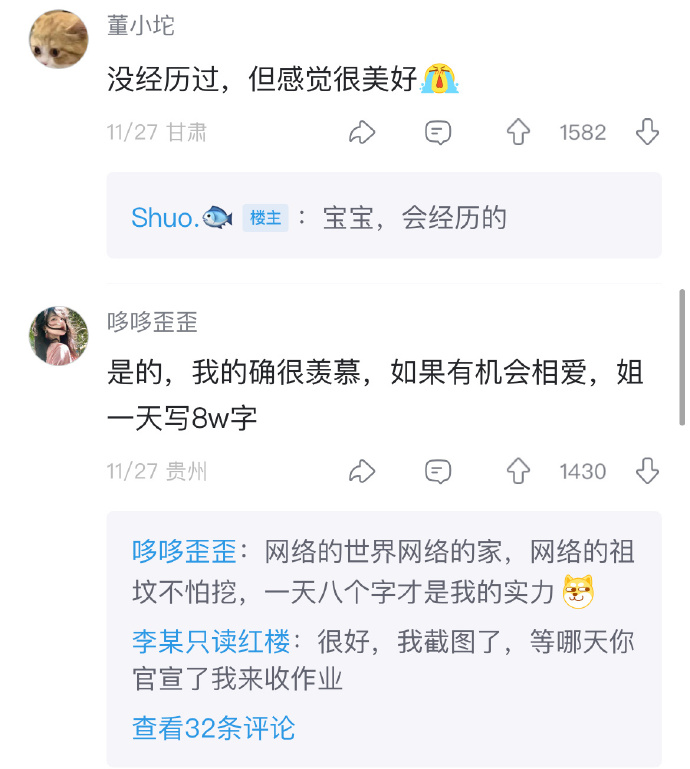Reply to 董小坨's comment

pyautogui.click(x=438, y=132)
